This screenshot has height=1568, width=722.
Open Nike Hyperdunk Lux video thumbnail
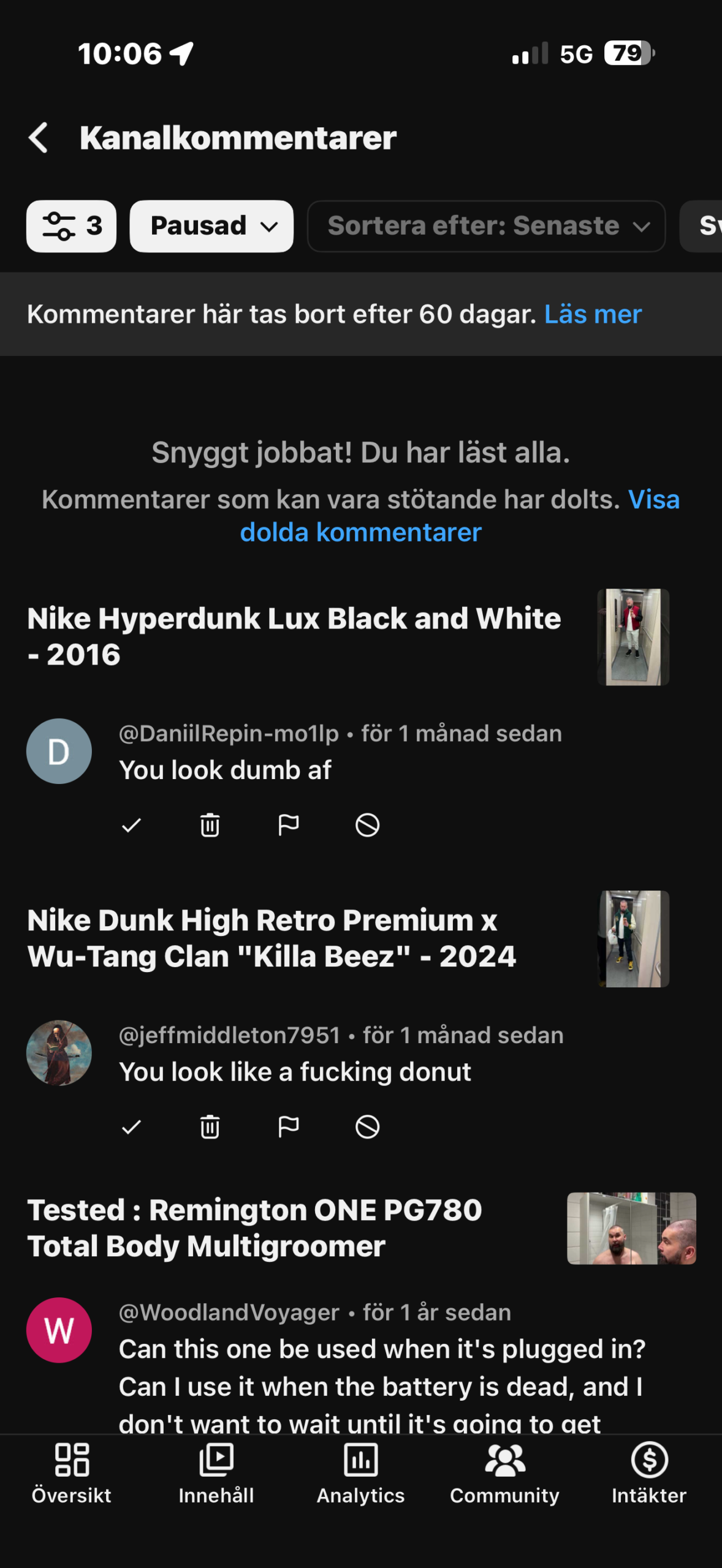633,637
